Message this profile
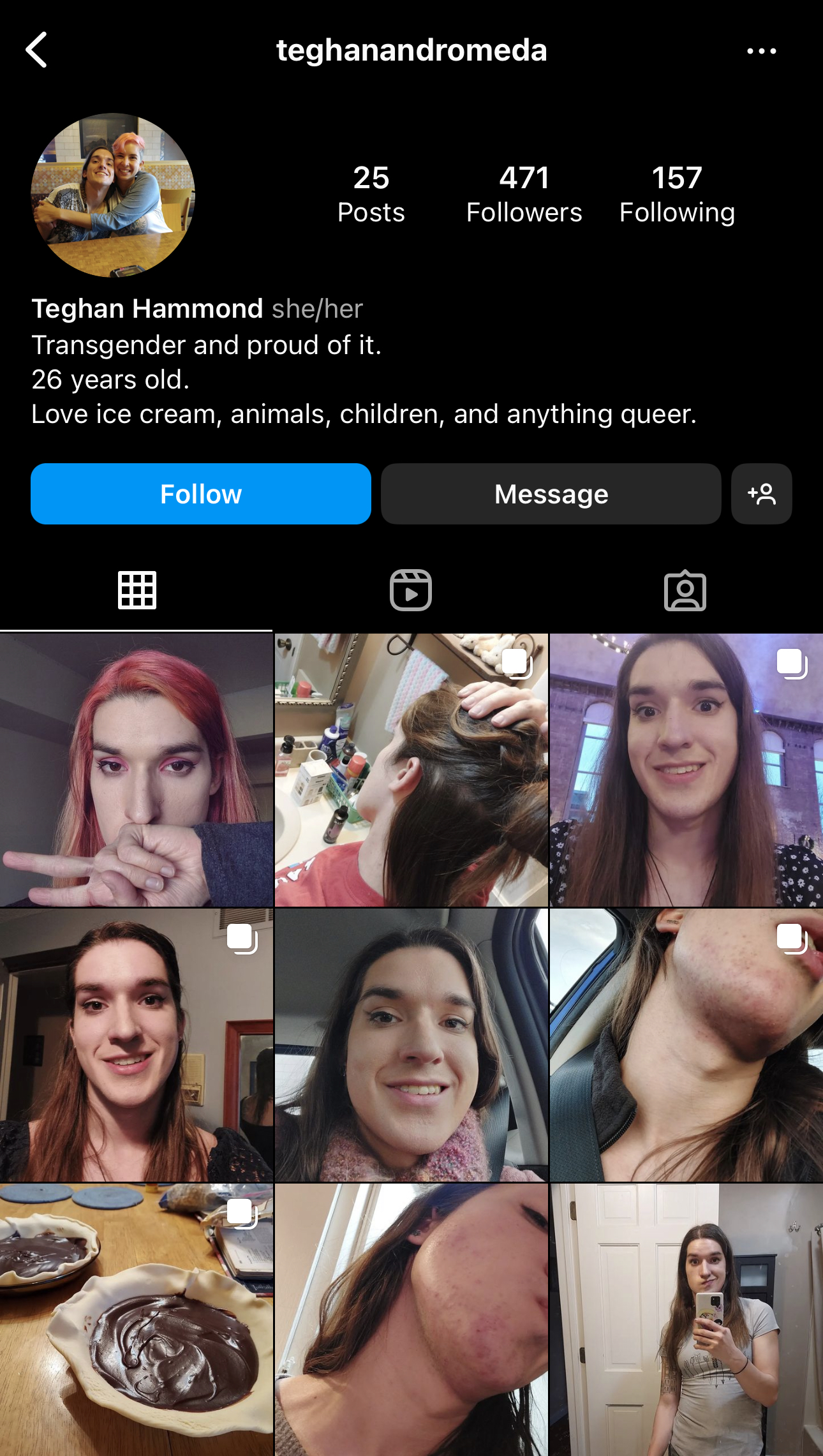823x1456 pixels. tap(551, 494)
